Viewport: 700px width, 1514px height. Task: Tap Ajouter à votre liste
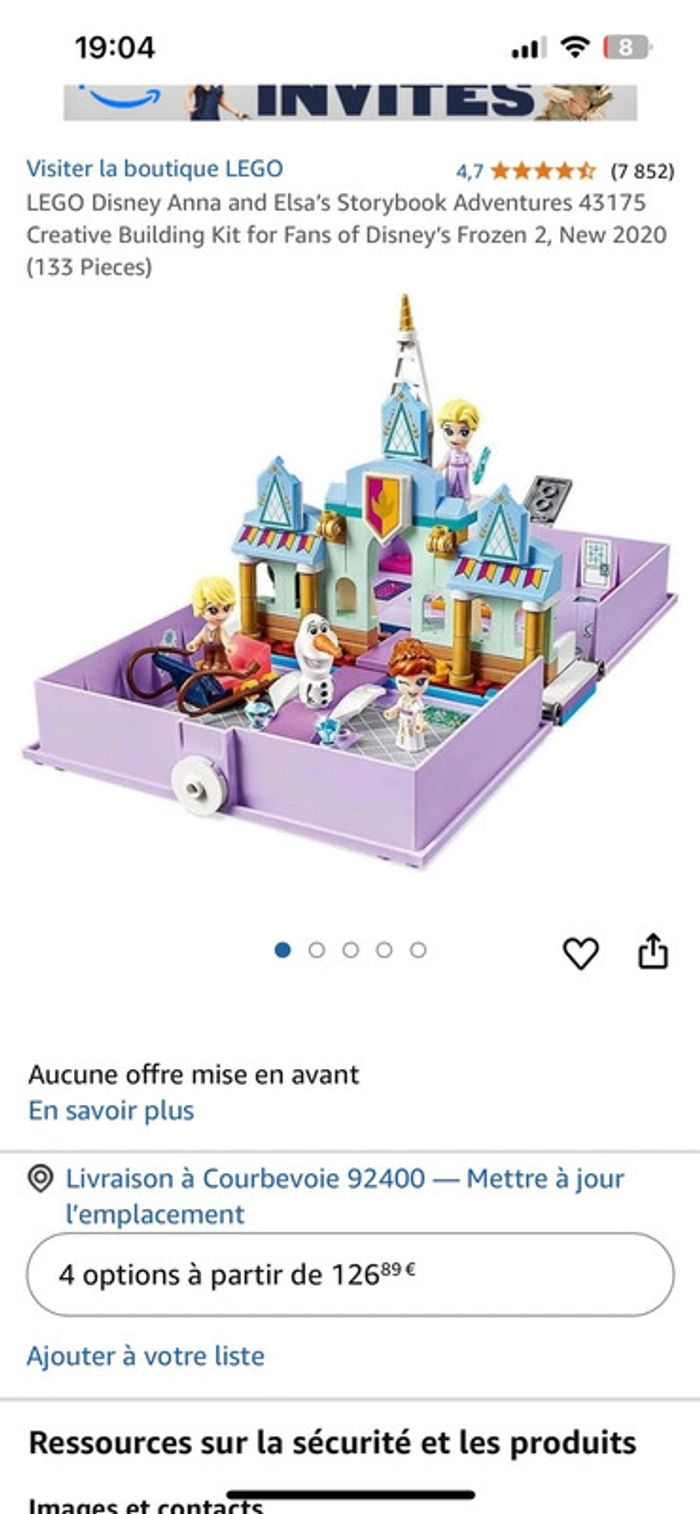coord(145,1356)
